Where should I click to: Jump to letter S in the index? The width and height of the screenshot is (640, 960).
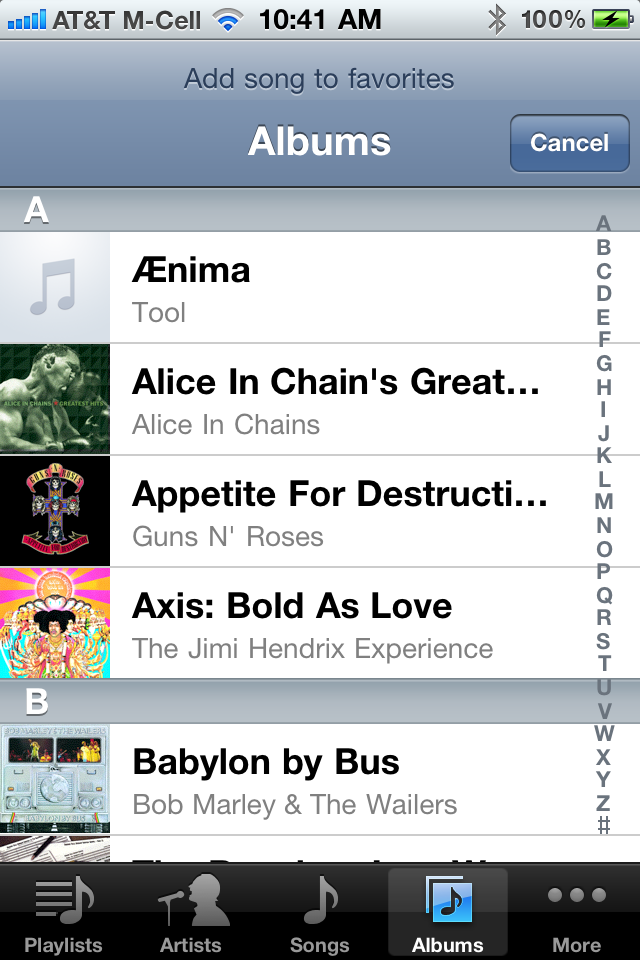603,641
